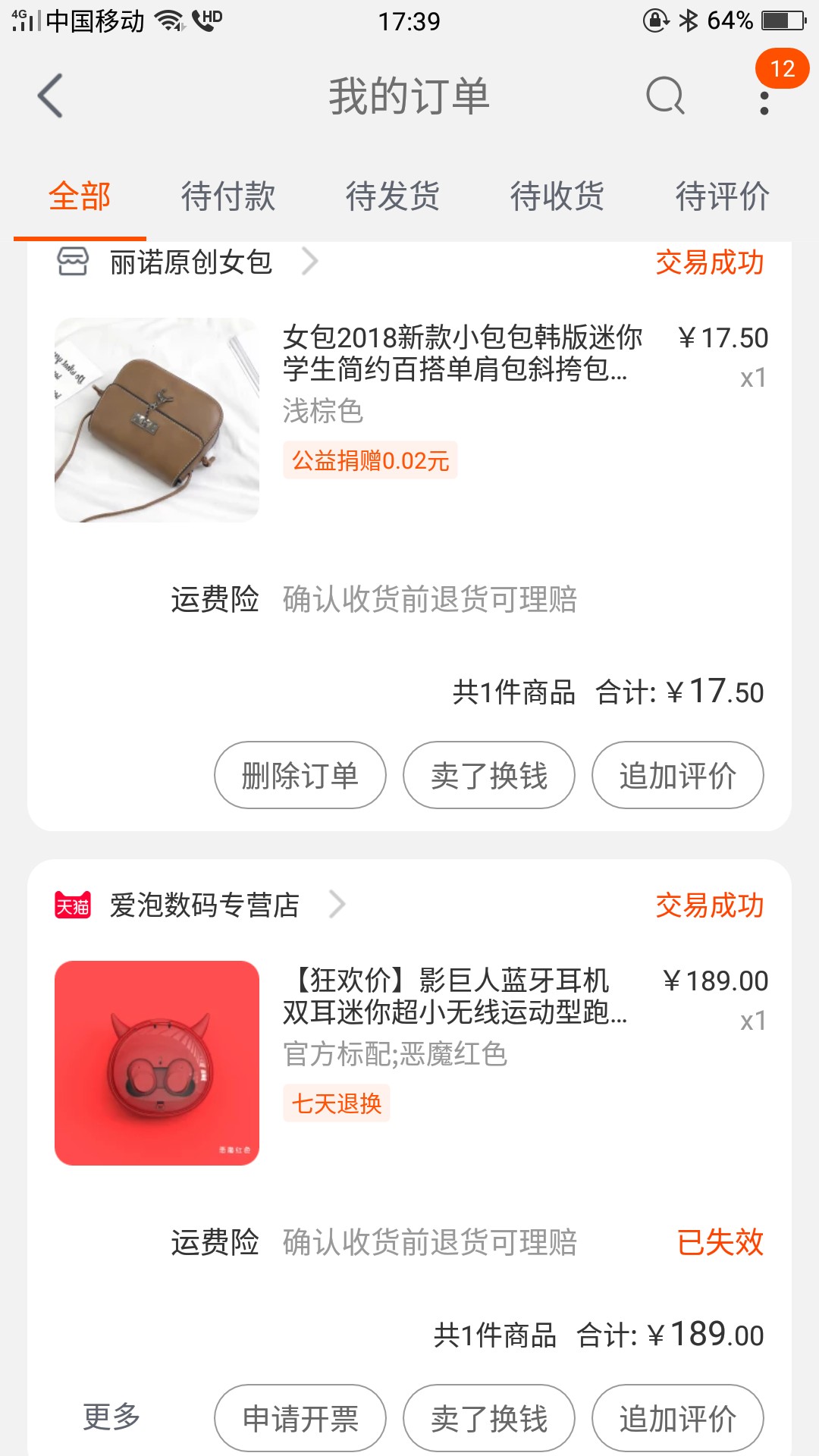This screenshot has height=1456, width=819.
Task: Go back from My Orders
Action: (x=50, y=96)
